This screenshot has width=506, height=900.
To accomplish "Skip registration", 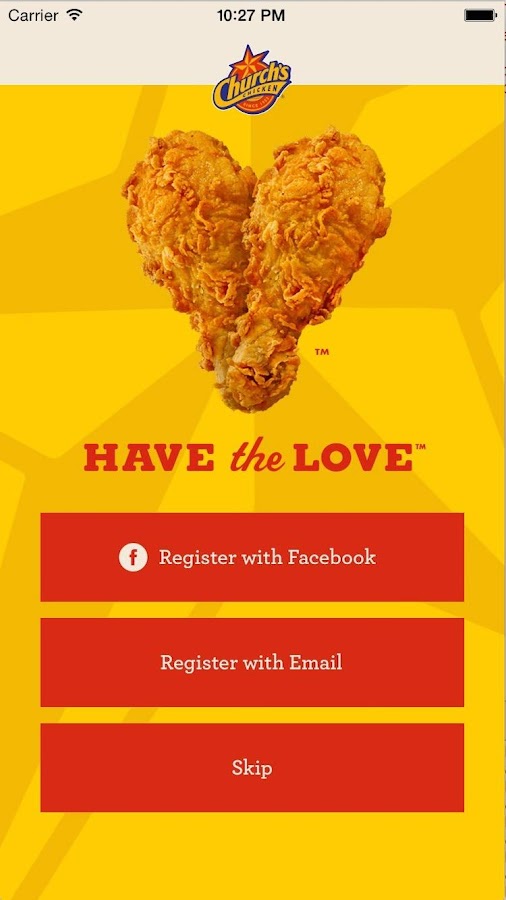I will pyautogui.click(x=252, y=767).
